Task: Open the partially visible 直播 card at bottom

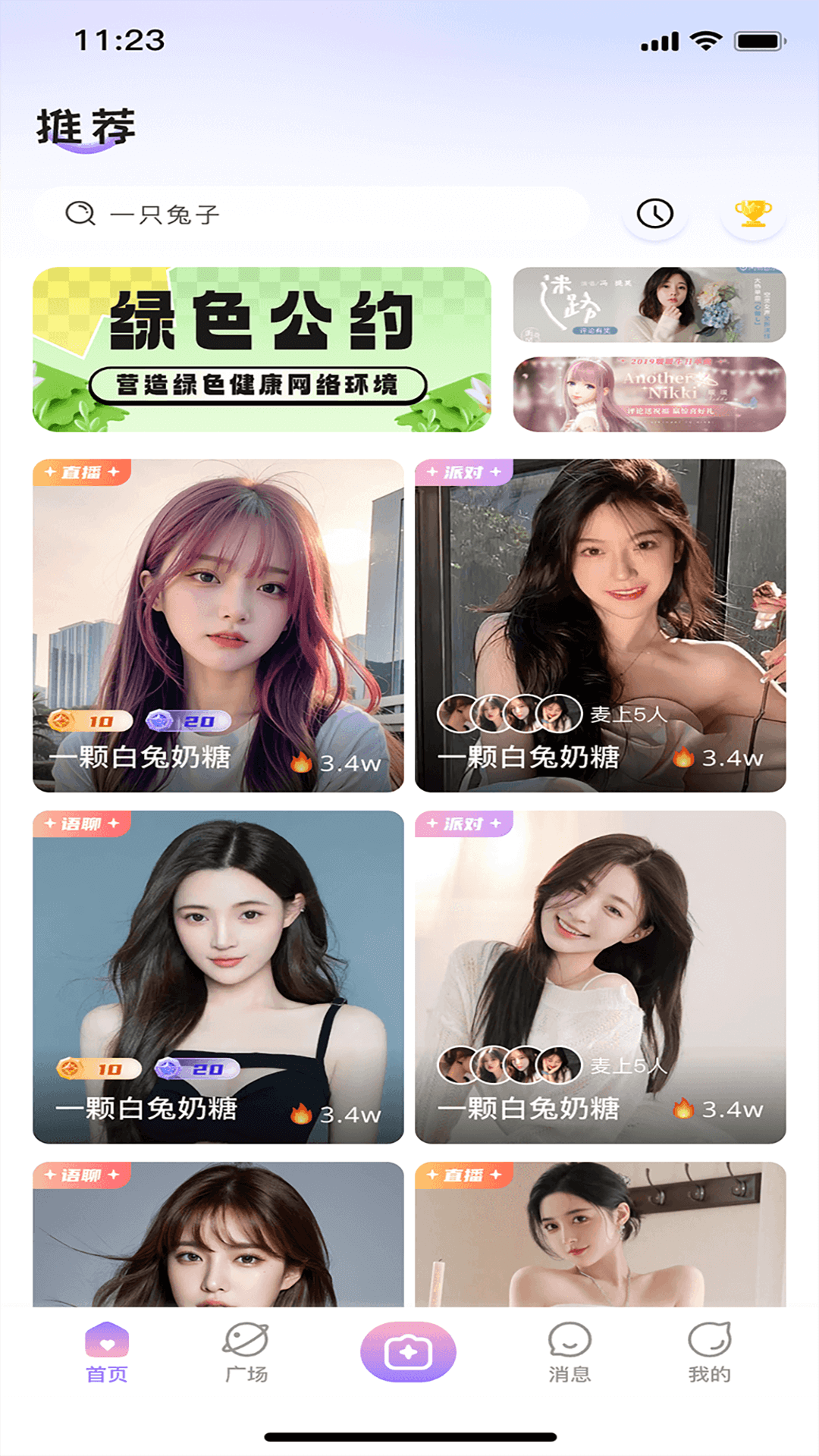Action: (600, 1235)
